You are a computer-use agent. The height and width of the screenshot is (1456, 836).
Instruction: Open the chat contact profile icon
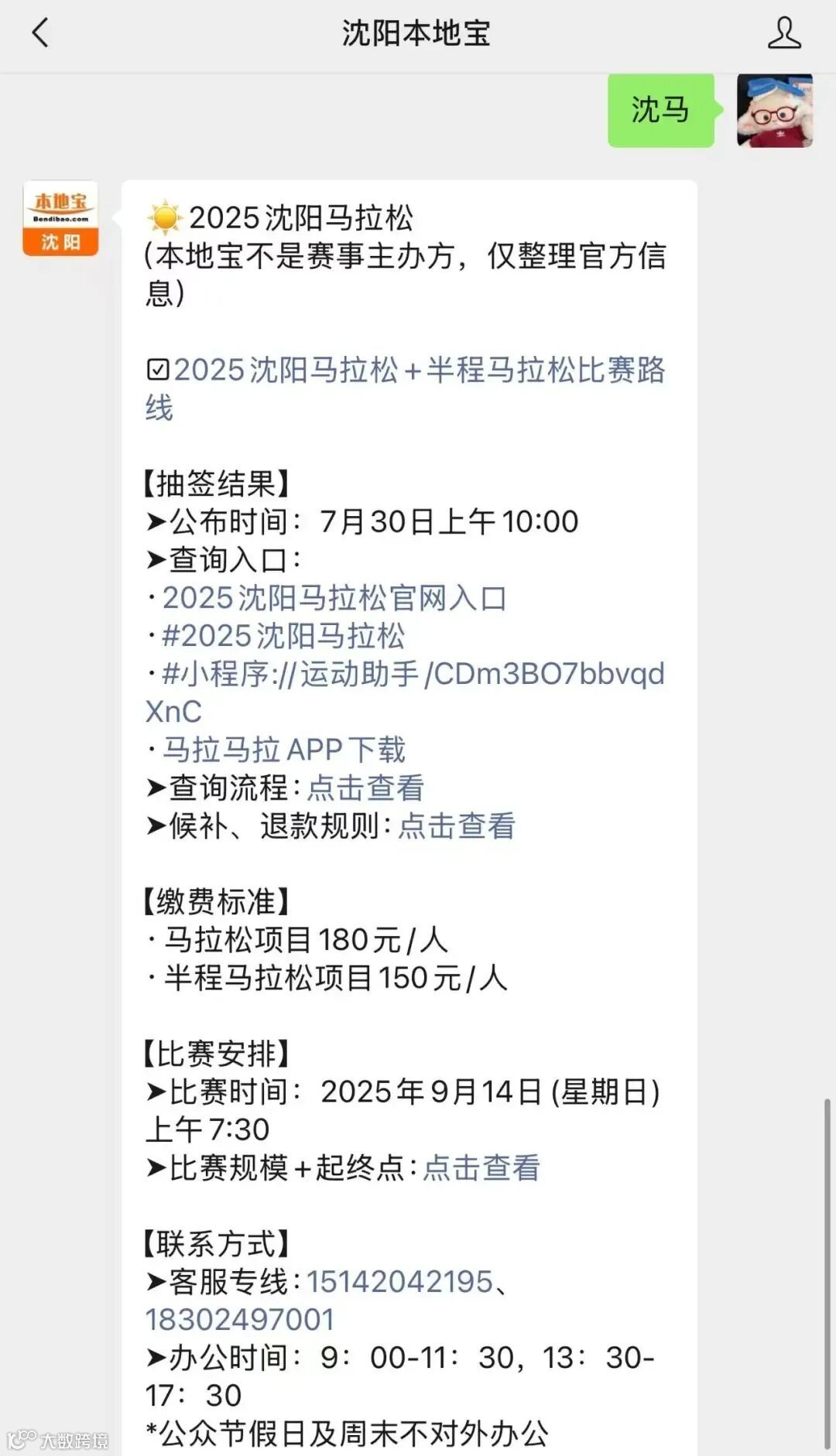pos(785,32)
